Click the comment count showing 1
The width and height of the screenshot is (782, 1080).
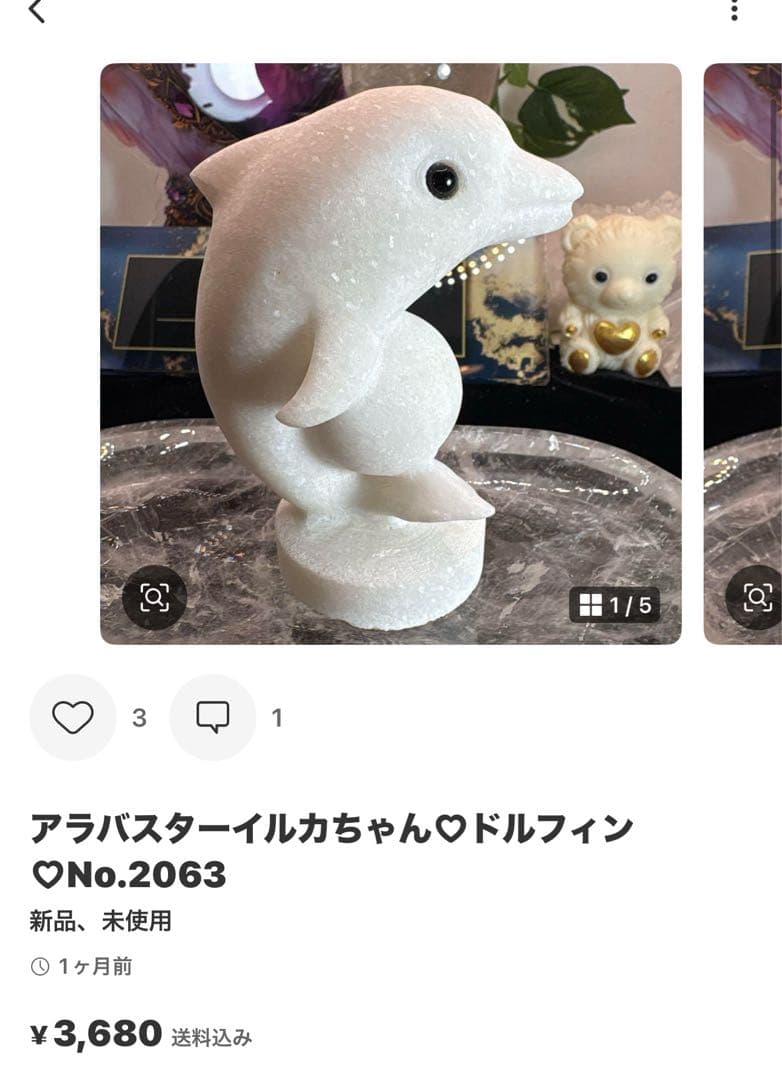click(x=277, y=715)
